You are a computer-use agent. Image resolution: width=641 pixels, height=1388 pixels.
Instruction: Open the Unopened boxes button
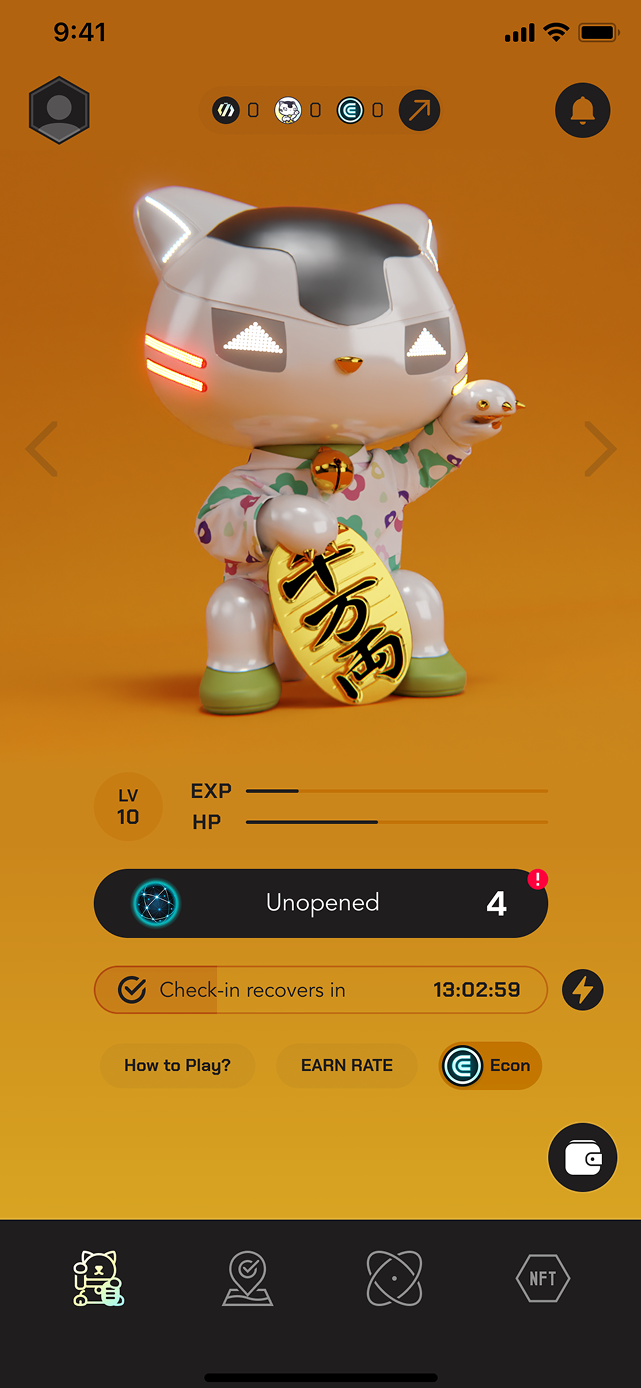(320, 903)
